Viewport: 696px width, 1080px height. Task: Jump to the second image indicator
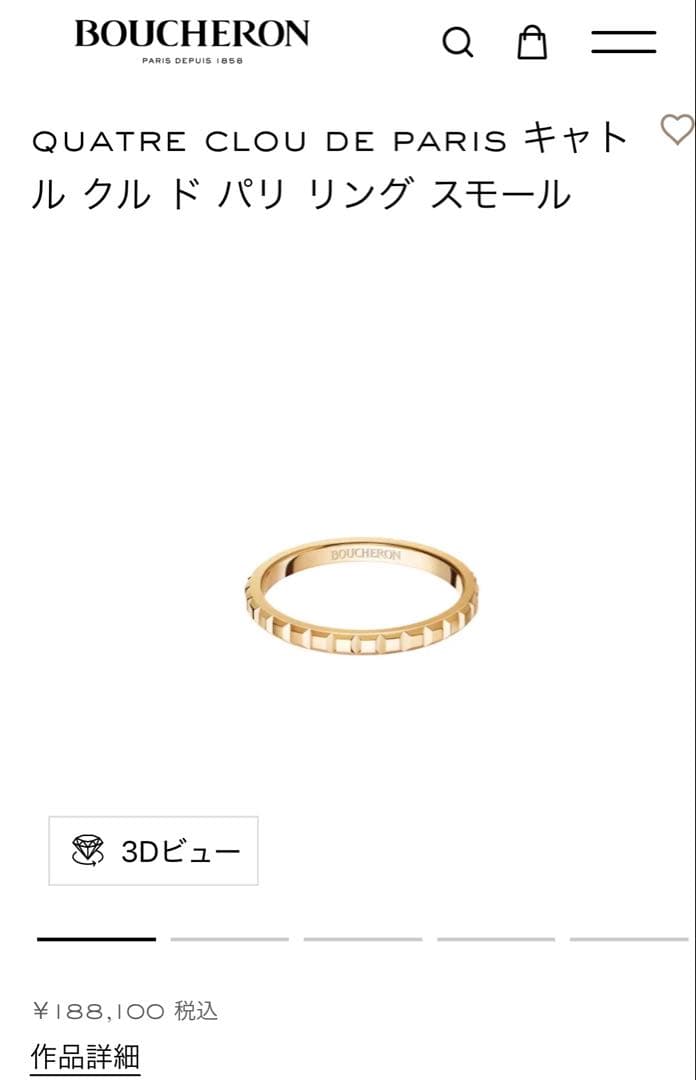coord(229,939)
